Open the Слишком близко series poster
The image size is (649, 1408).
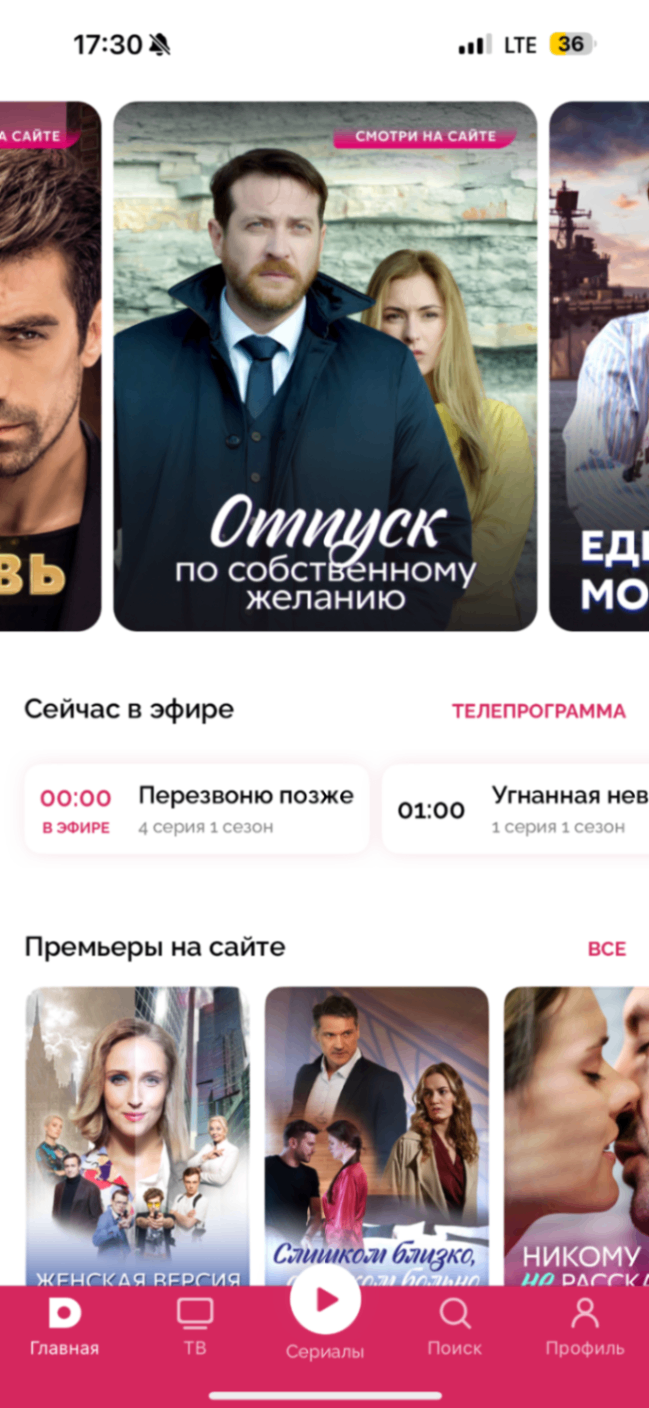coord(377,1135)
